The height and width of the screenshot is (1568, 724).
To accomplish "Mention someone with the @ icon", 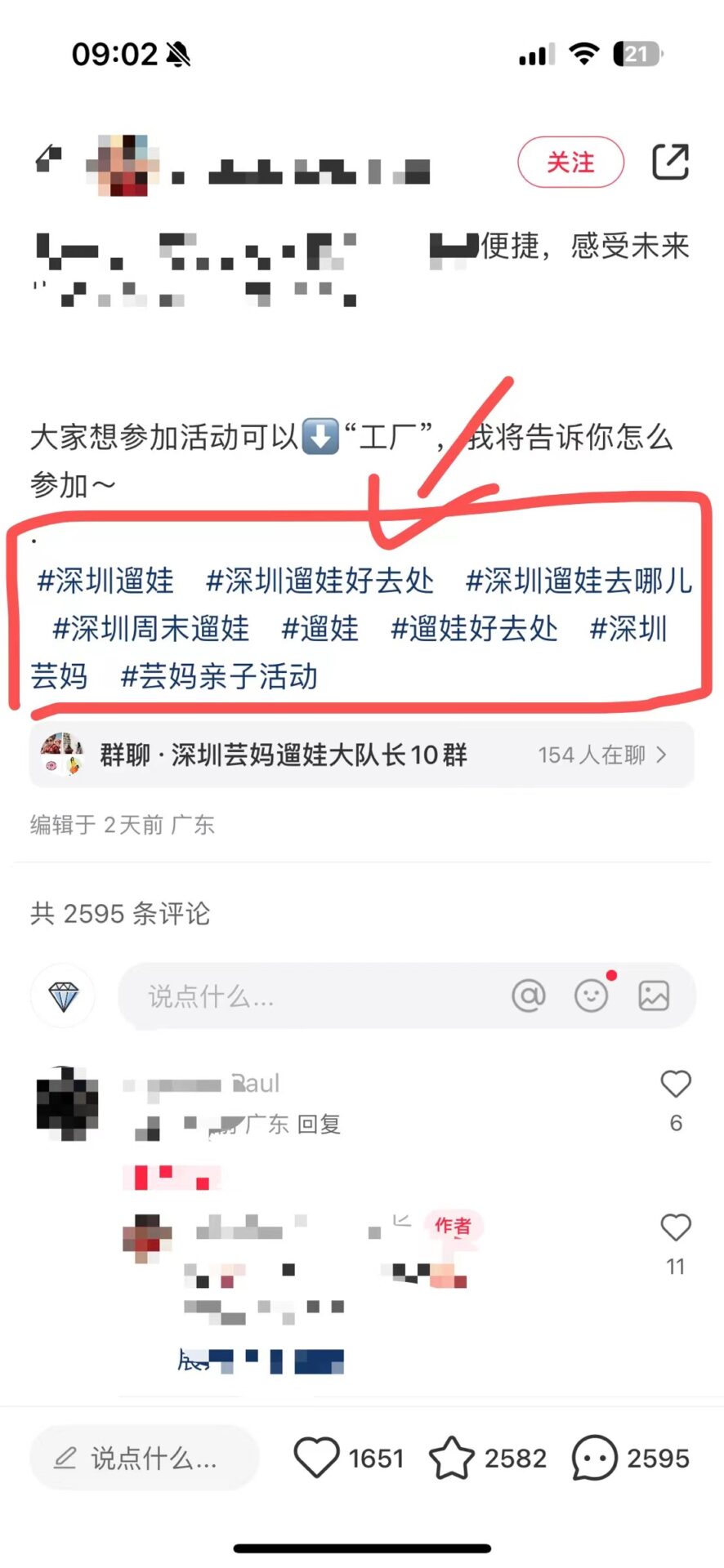I will coord(528,996).
